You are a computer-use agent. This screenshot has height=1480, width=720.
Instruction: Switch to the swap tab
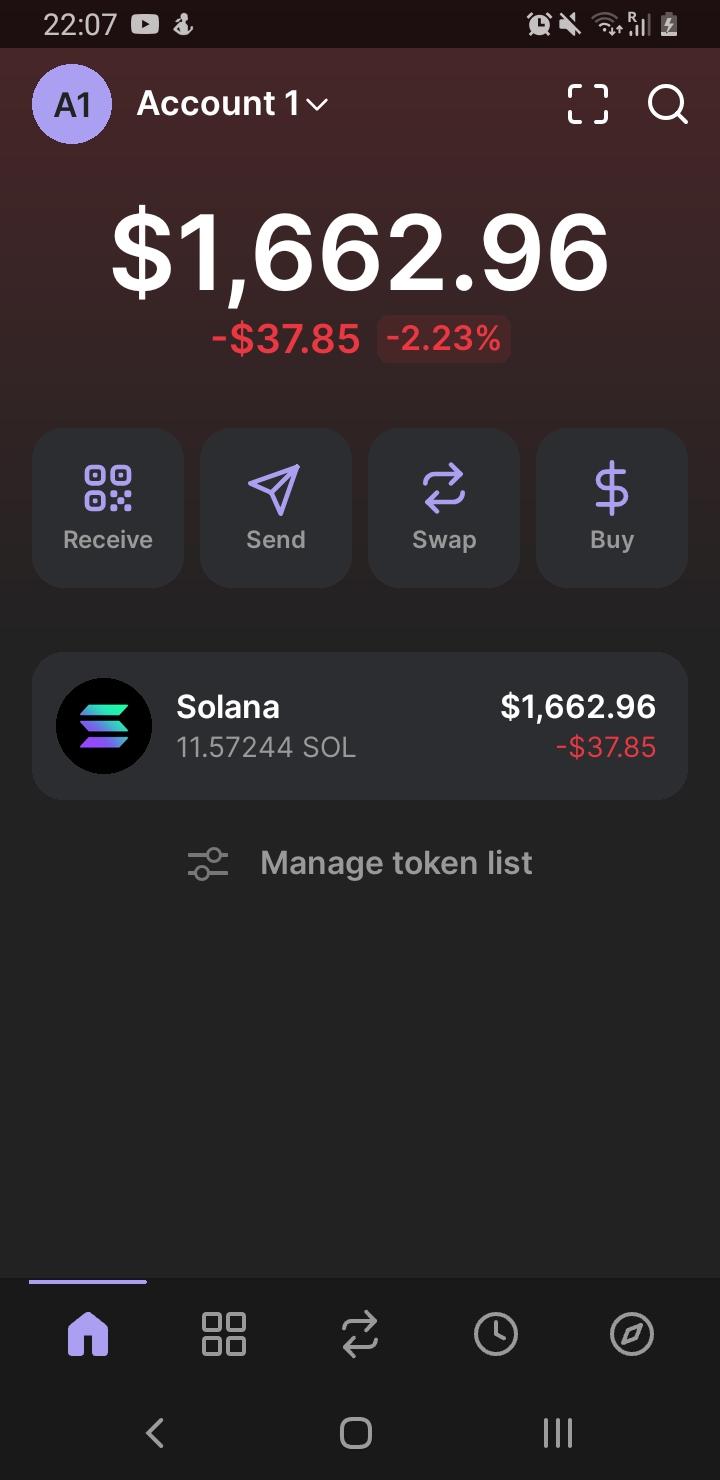click(x=360, y=1334)
